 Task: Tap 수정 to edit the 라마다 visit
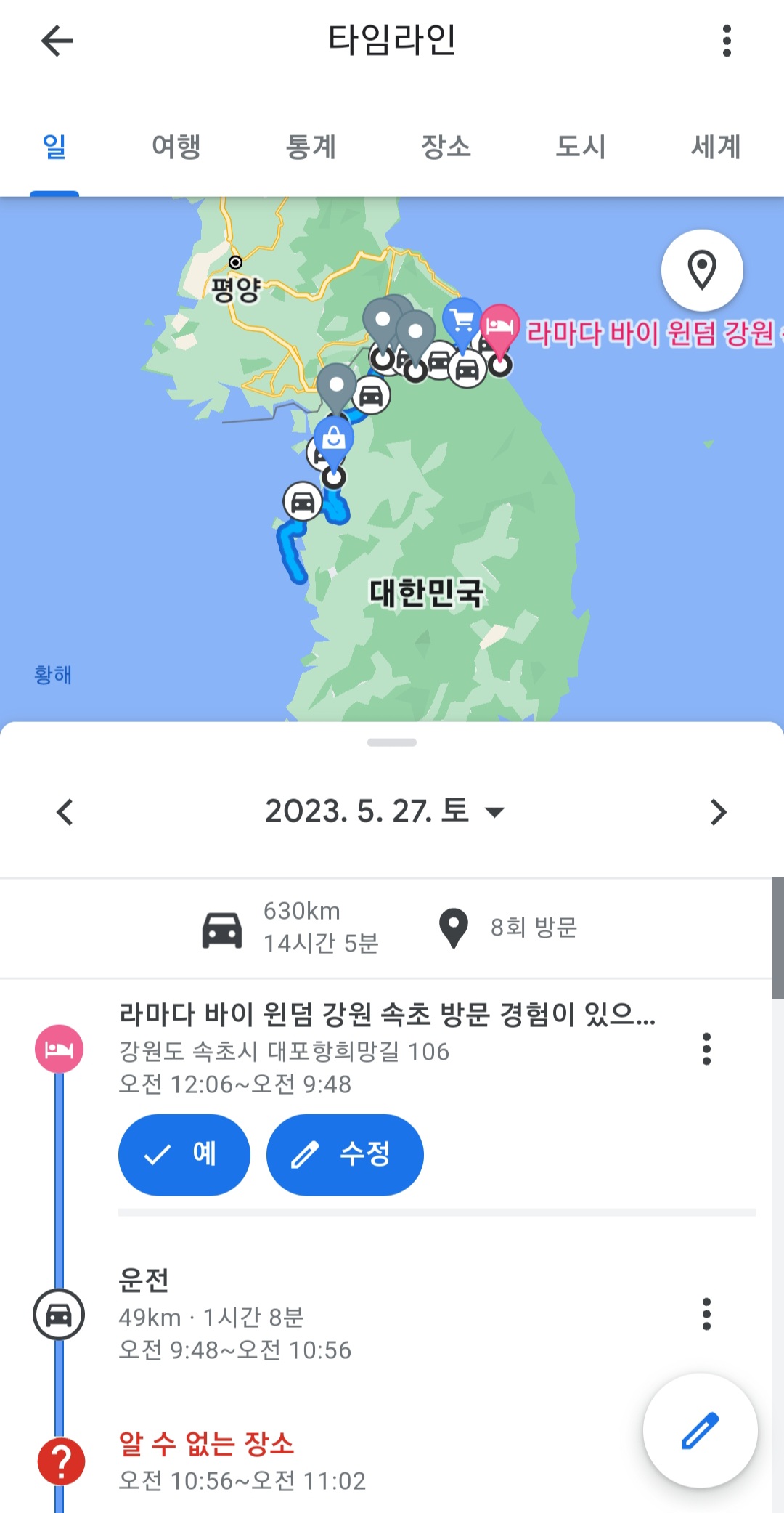pyautogui.click(x=345, y=1154)
